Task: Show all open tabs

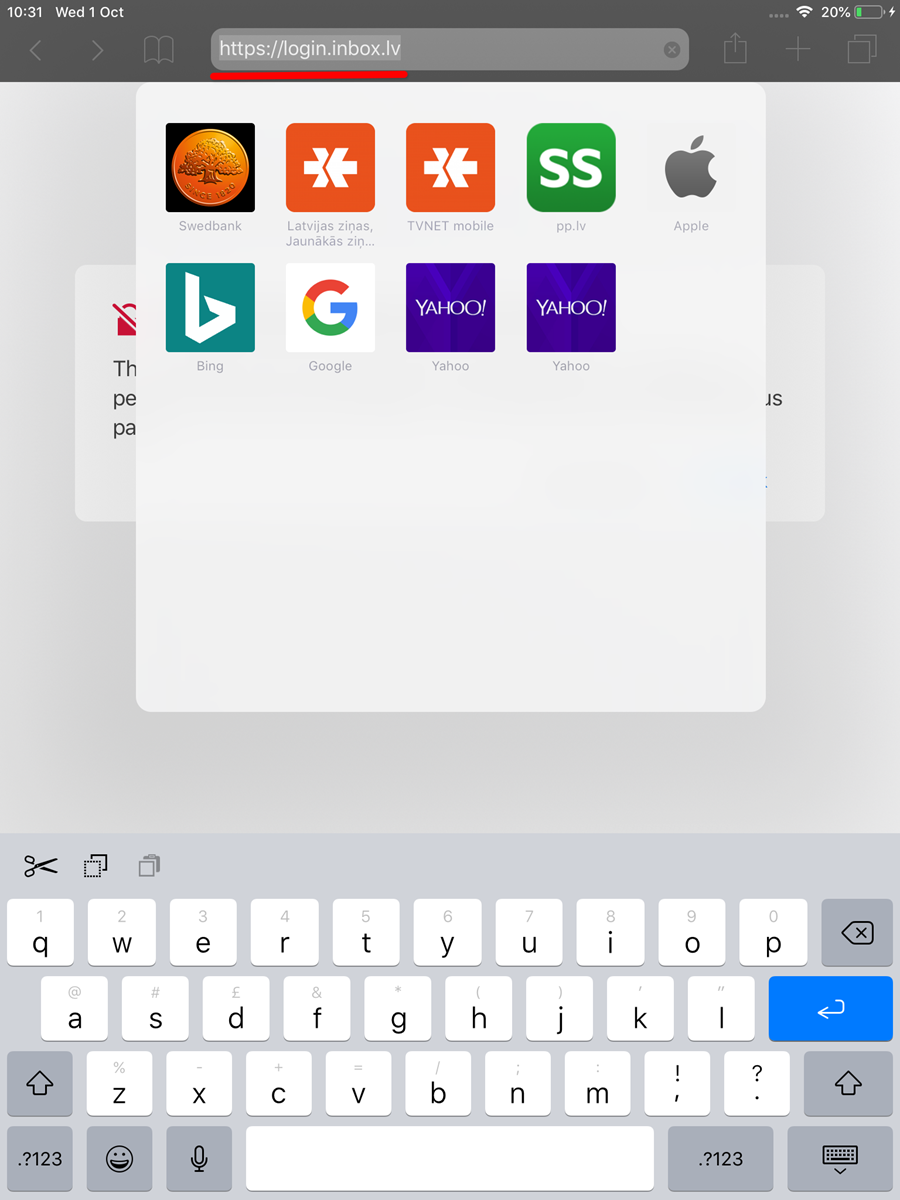Action: click(860, 49)
